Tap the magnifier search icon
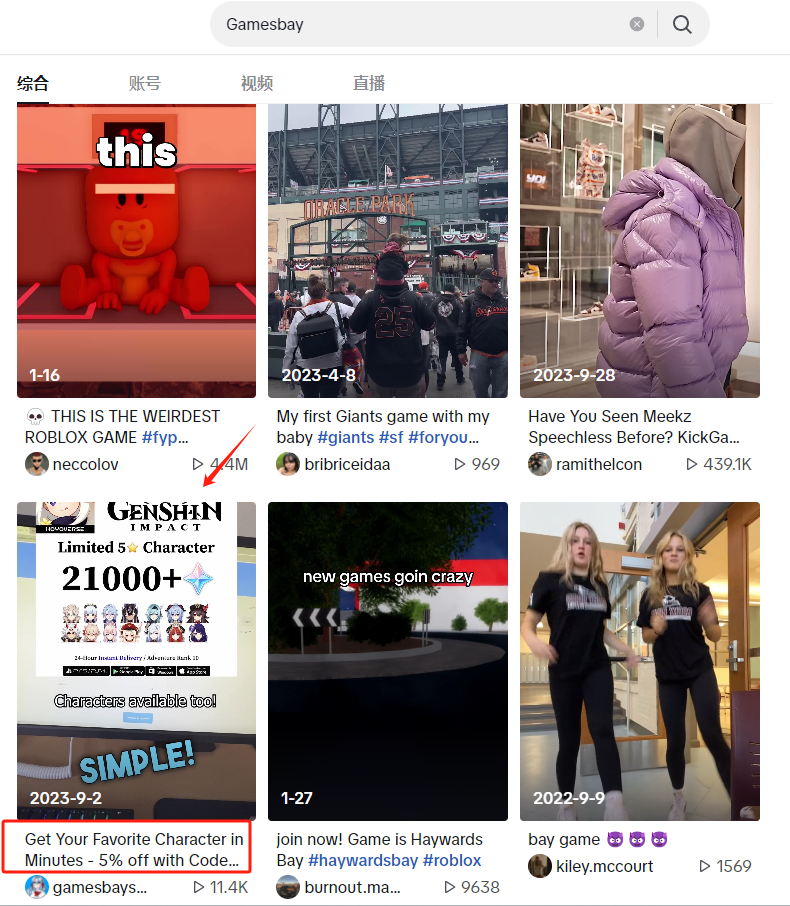The width and height of the screenshot is (790, 906). coord(682,24)
